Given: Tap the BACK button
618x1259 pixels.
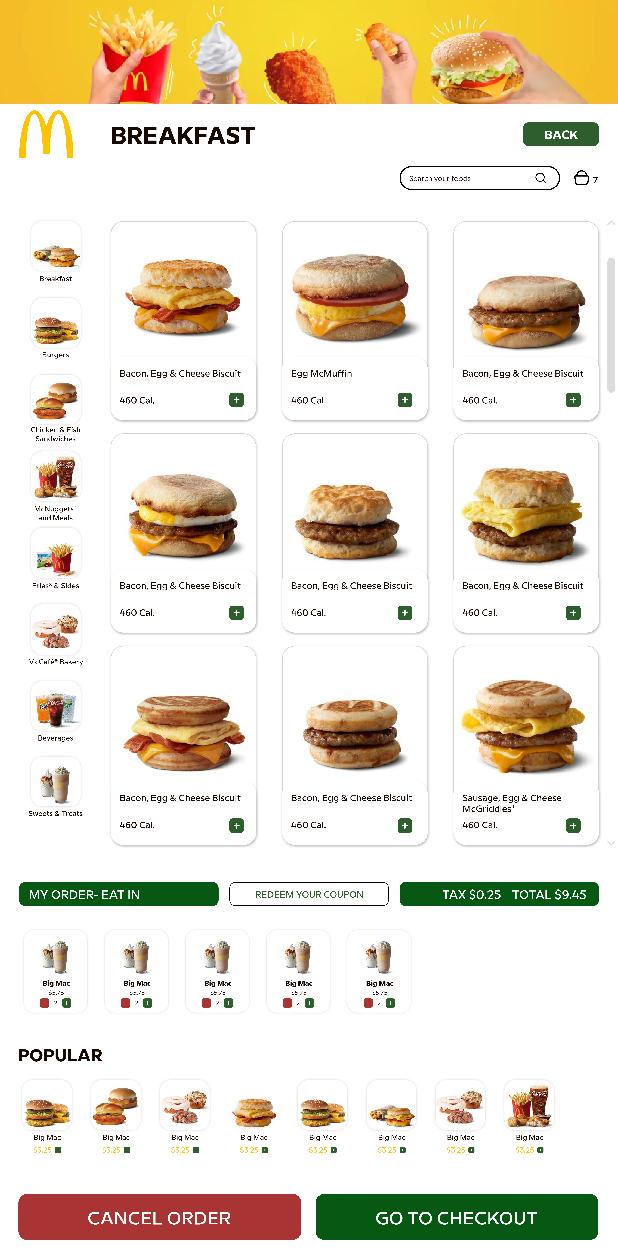Looking at the screenshot, I should click(x=560, y=134).
